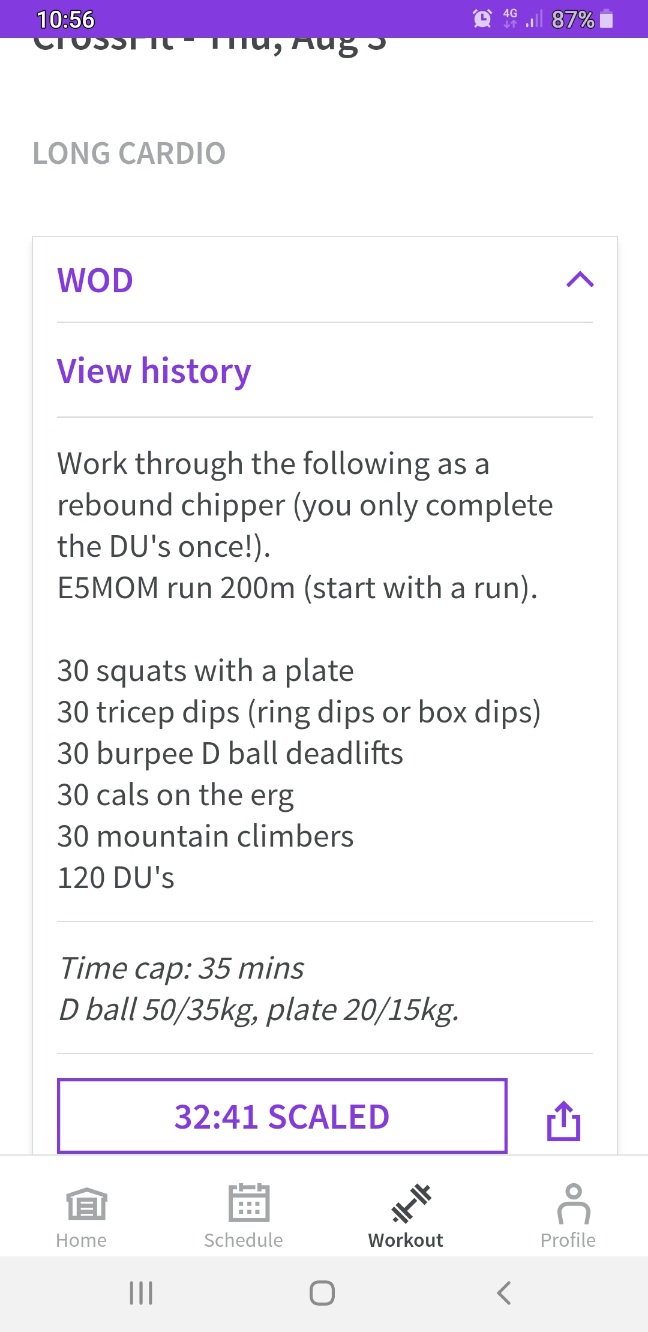The height and width of the screenshot is (1332, 648).
Task: Open the Schedule tab
Action: [x=243, y=1217]
